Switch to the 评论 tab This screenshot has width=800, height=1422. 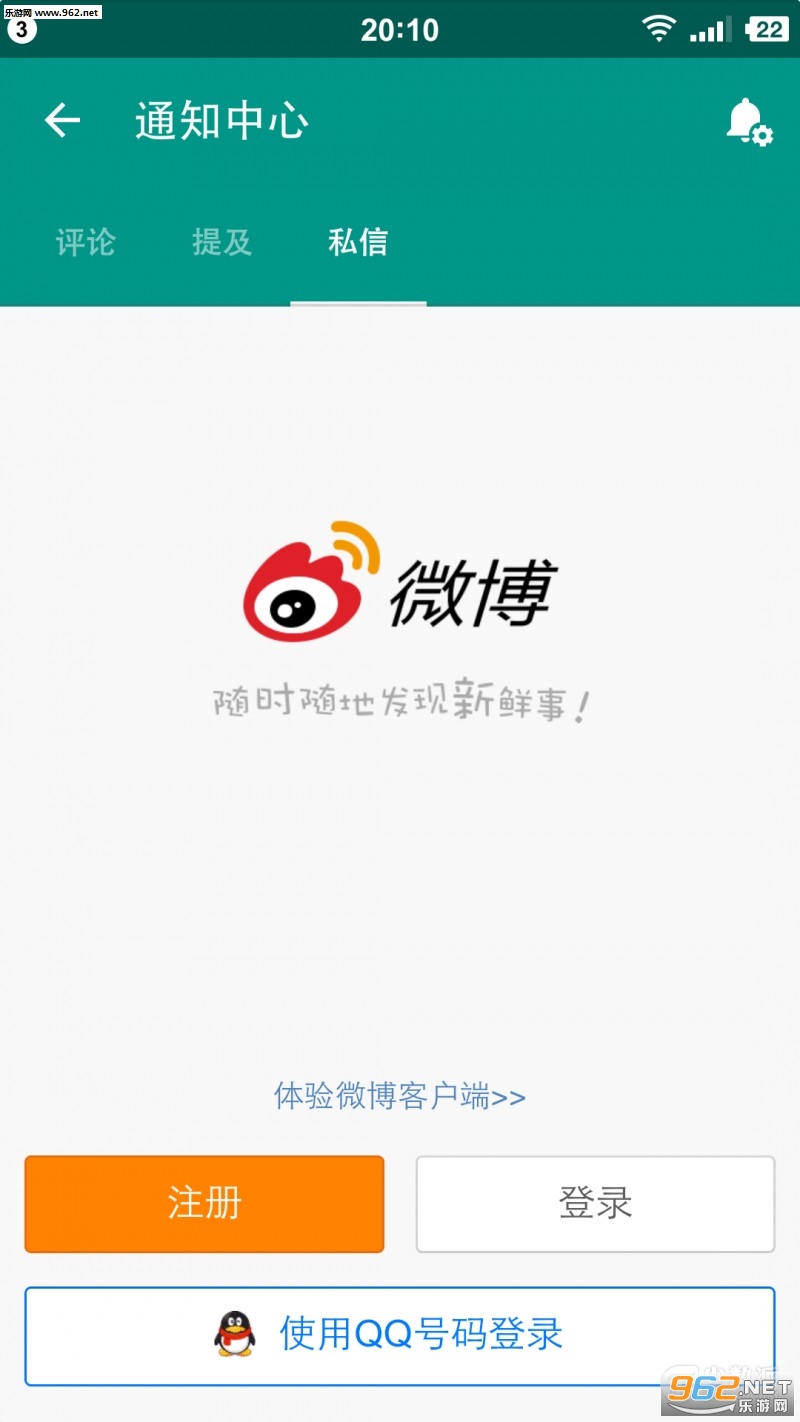pyautogui.click(x=86, y=242)
